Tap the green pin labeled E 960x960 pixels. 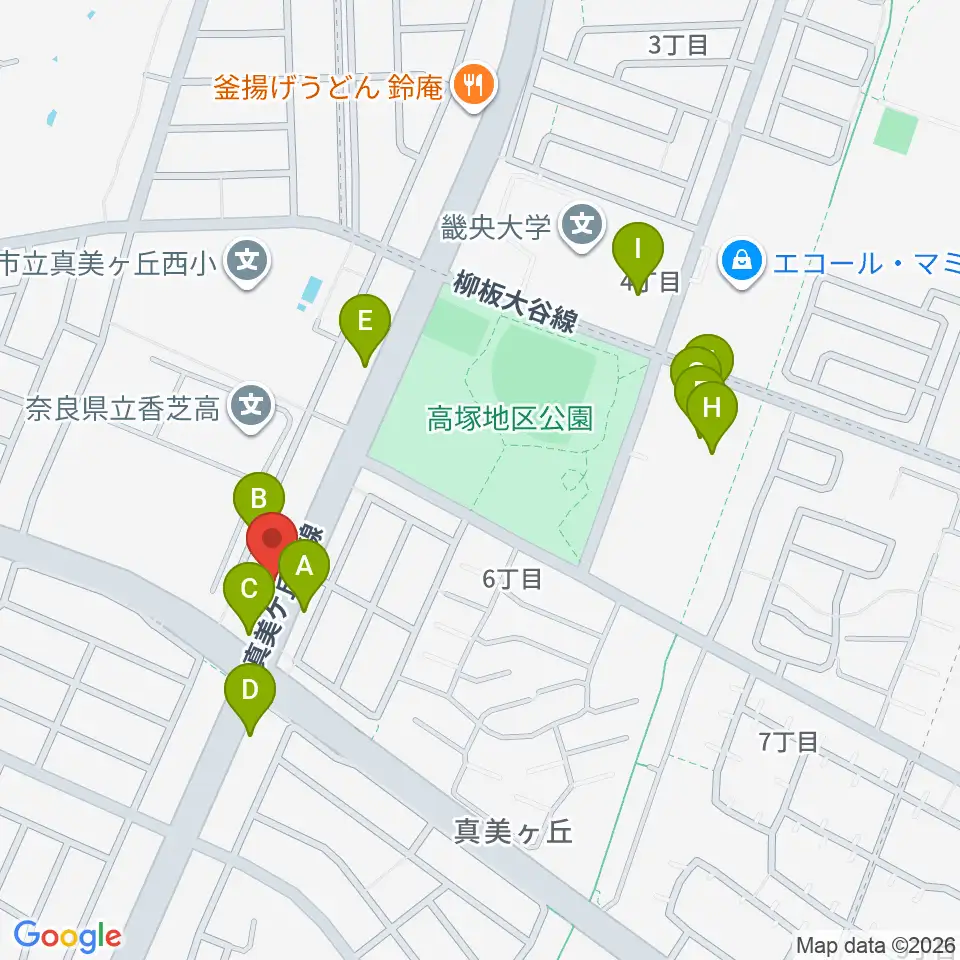[364, 324]
